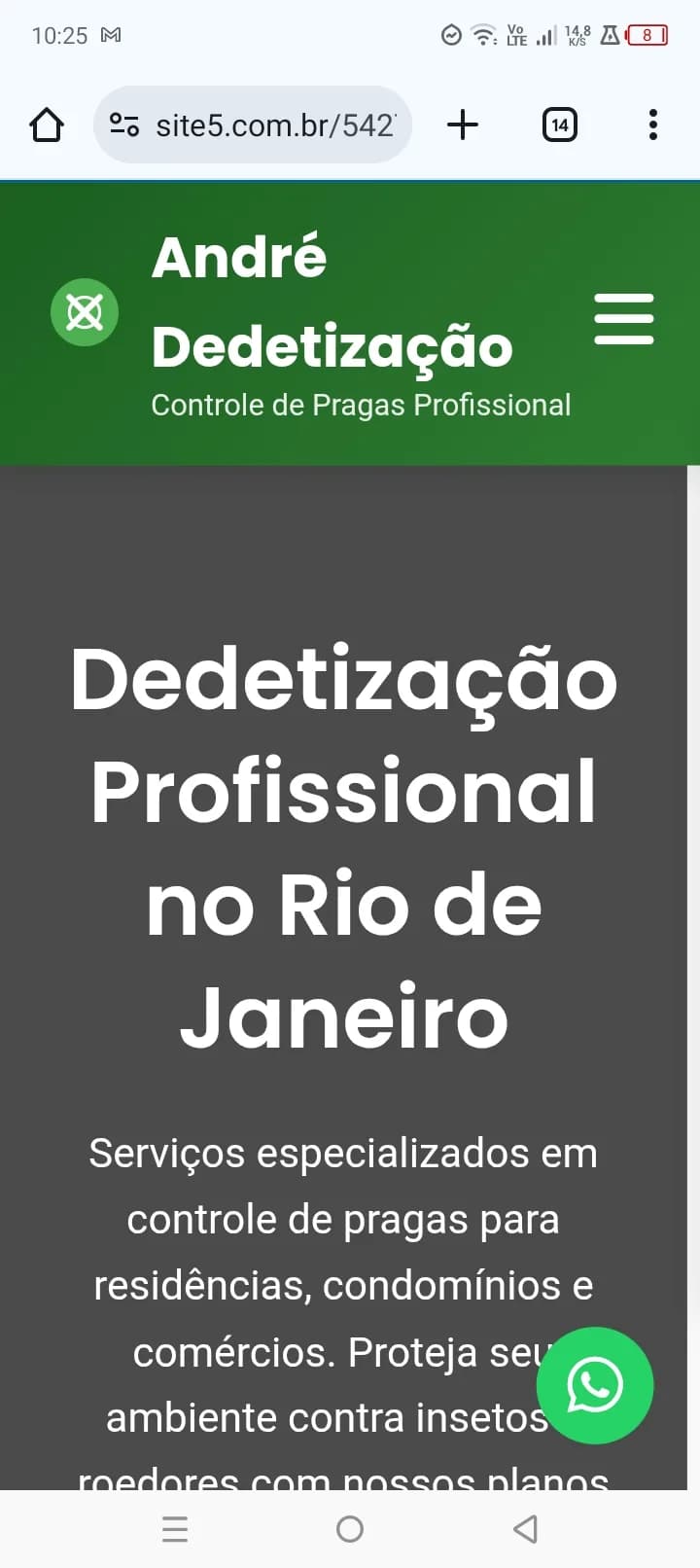Tap the Dedetização Profissional hero heading
The height and width of the screenshot is (1568, 700).
(x=346, y=846)
